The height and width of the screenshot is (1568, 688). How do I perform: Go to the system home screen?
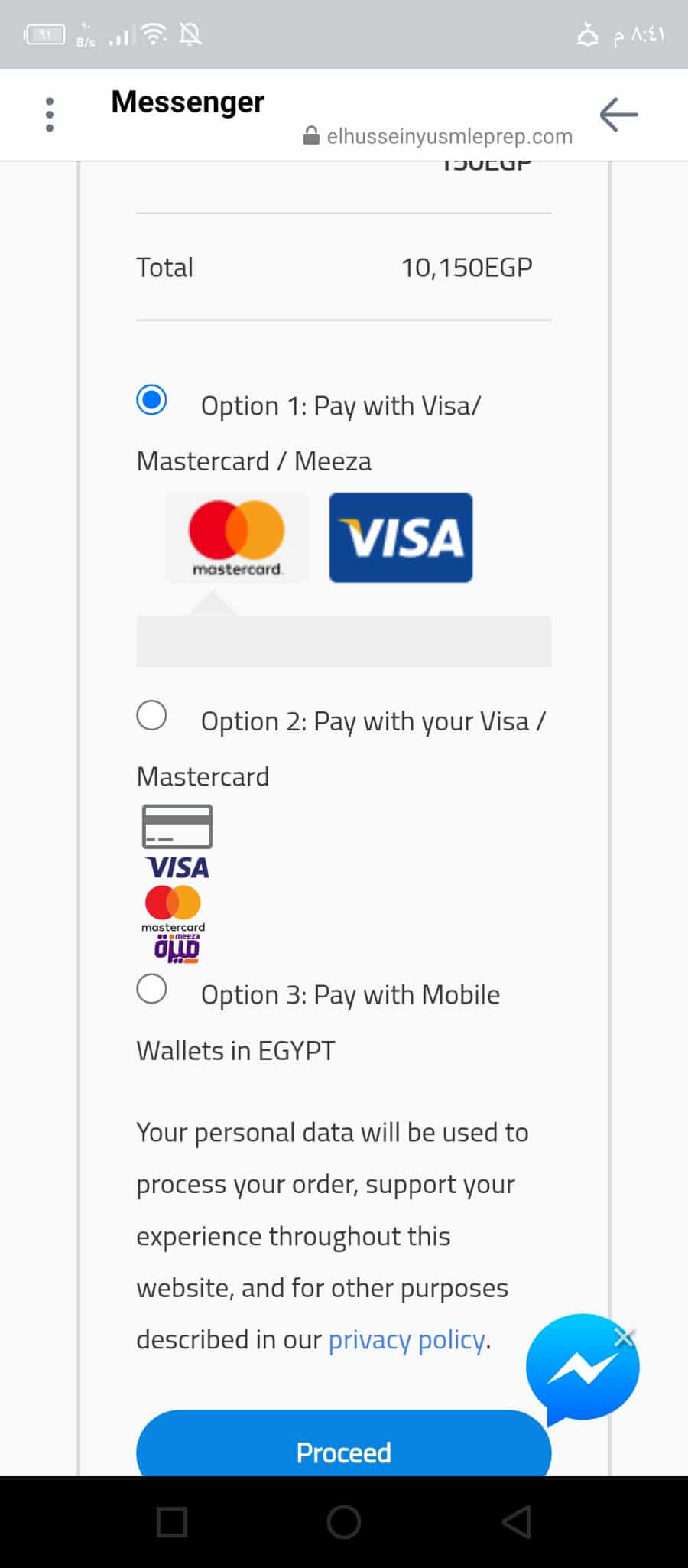click(344, 1521)
